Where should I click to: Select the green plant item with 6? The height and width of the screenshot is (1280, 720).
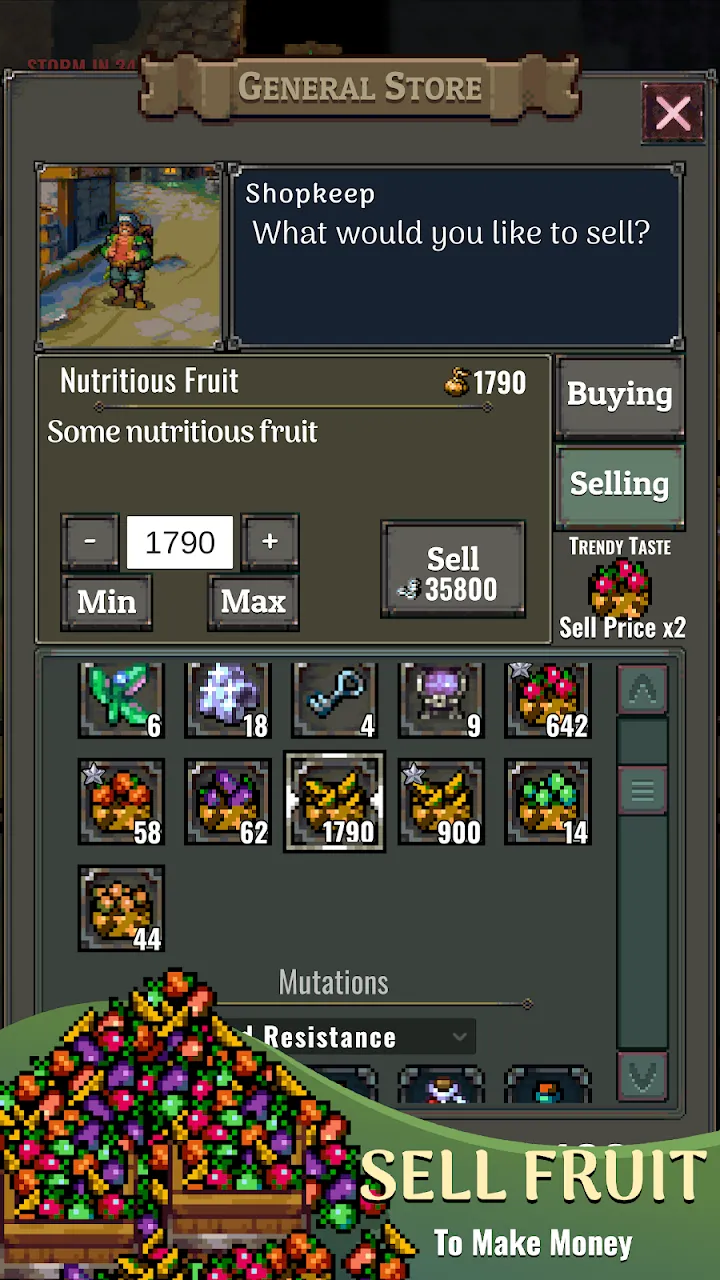tap(121, 699)
